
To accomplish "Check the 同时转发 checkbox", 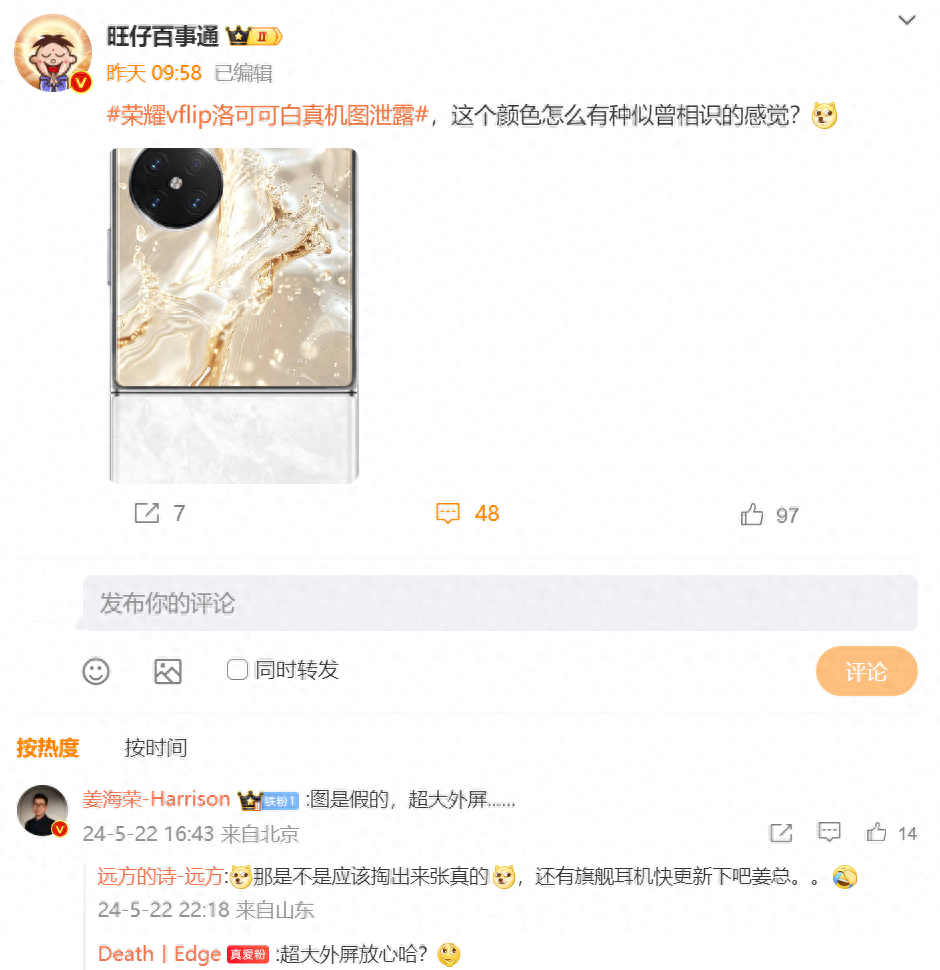I will click(x=237, y=670).
